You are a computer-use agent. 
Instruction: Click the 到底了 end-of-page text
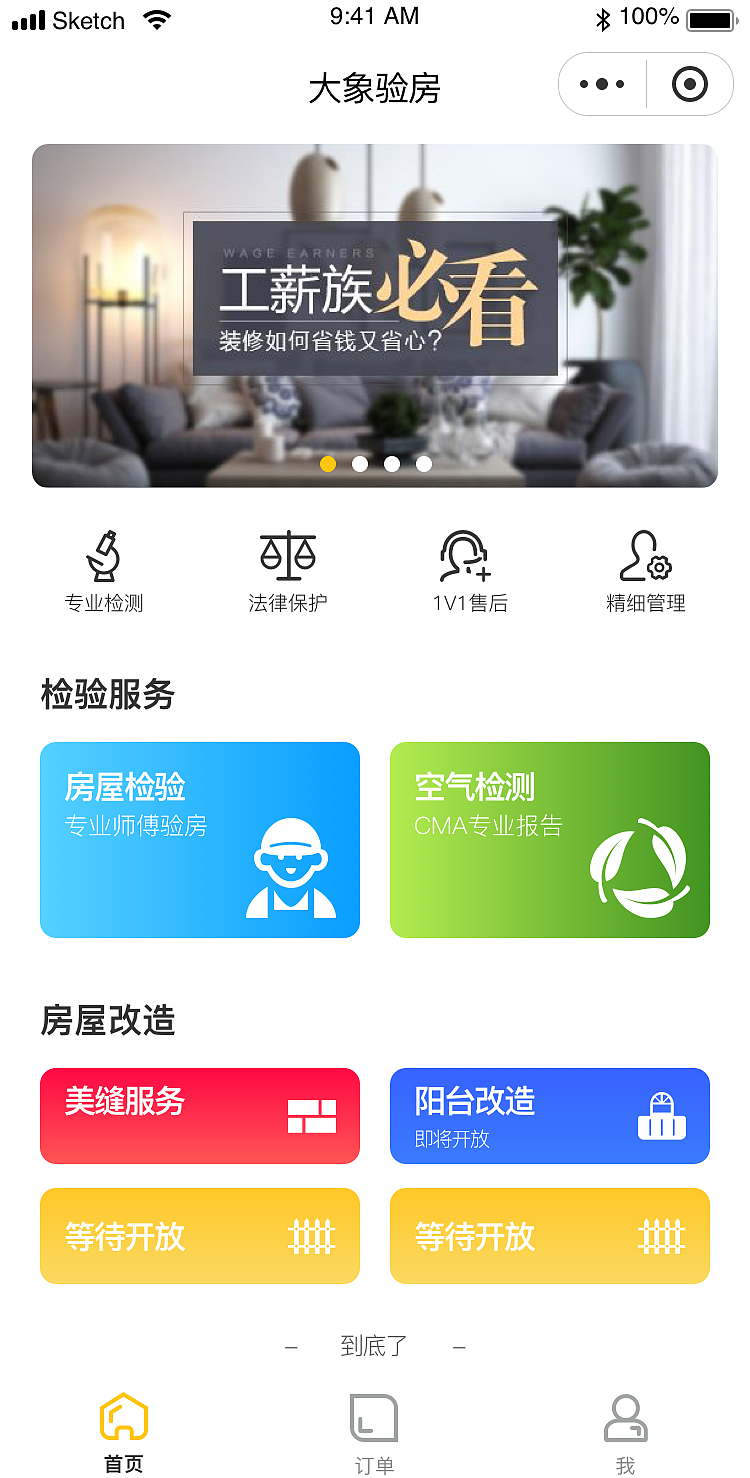coord(374,1346)
